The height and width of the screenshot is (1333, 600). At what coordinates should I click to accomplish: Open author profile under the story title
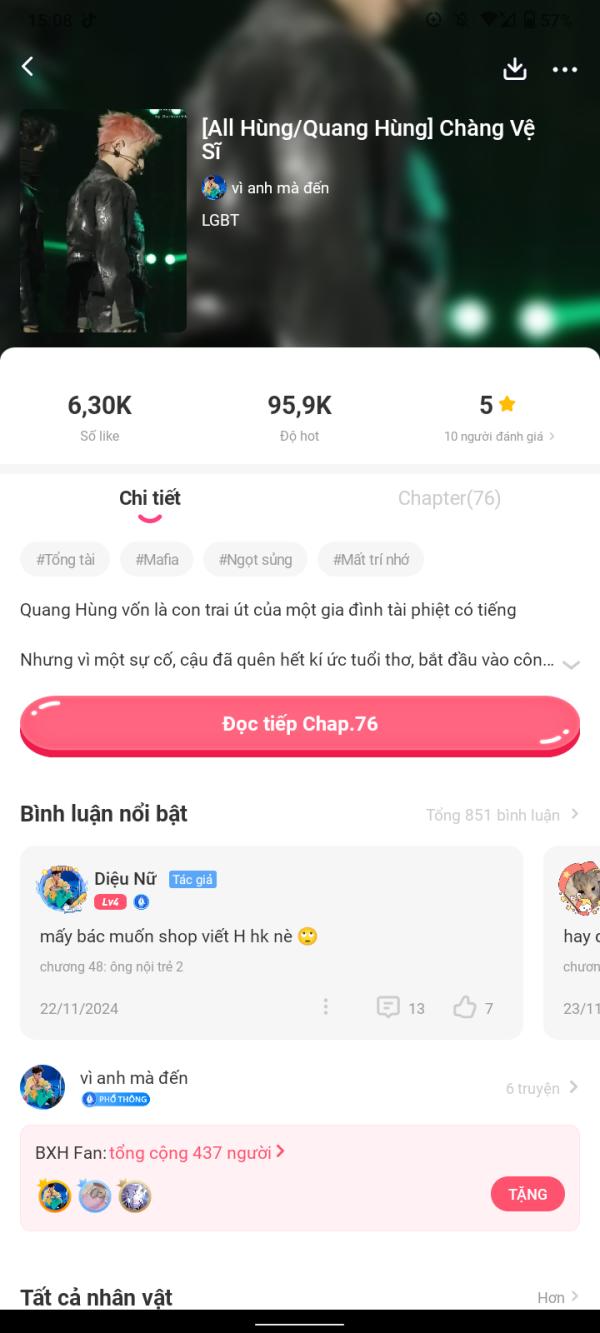[x=266, y=188]
